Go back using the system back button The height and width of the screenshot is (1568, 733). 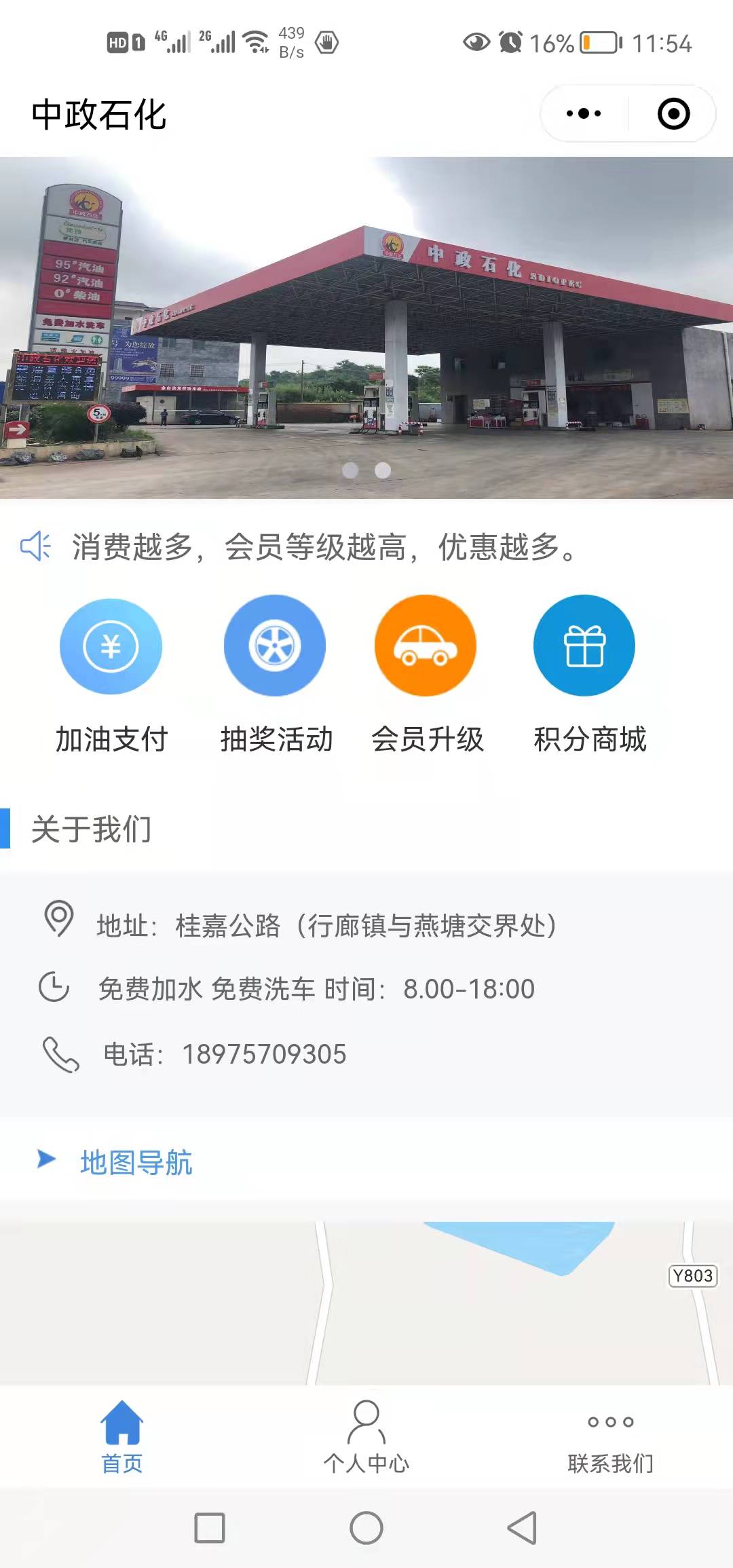pyautogui.click(x=522, y=1528)
